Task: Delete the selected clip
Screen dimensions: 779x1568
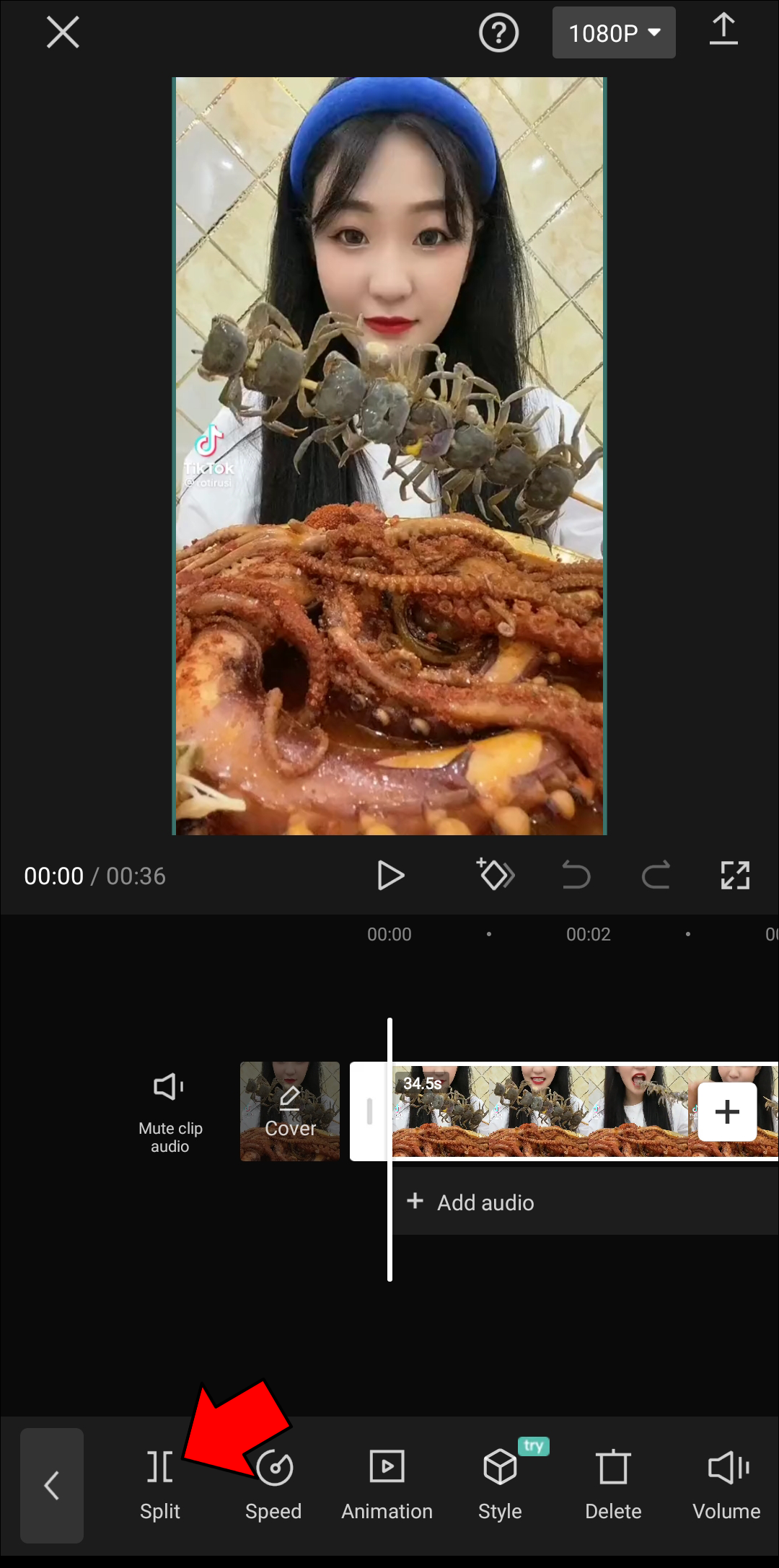Action: pos(613,1485)
